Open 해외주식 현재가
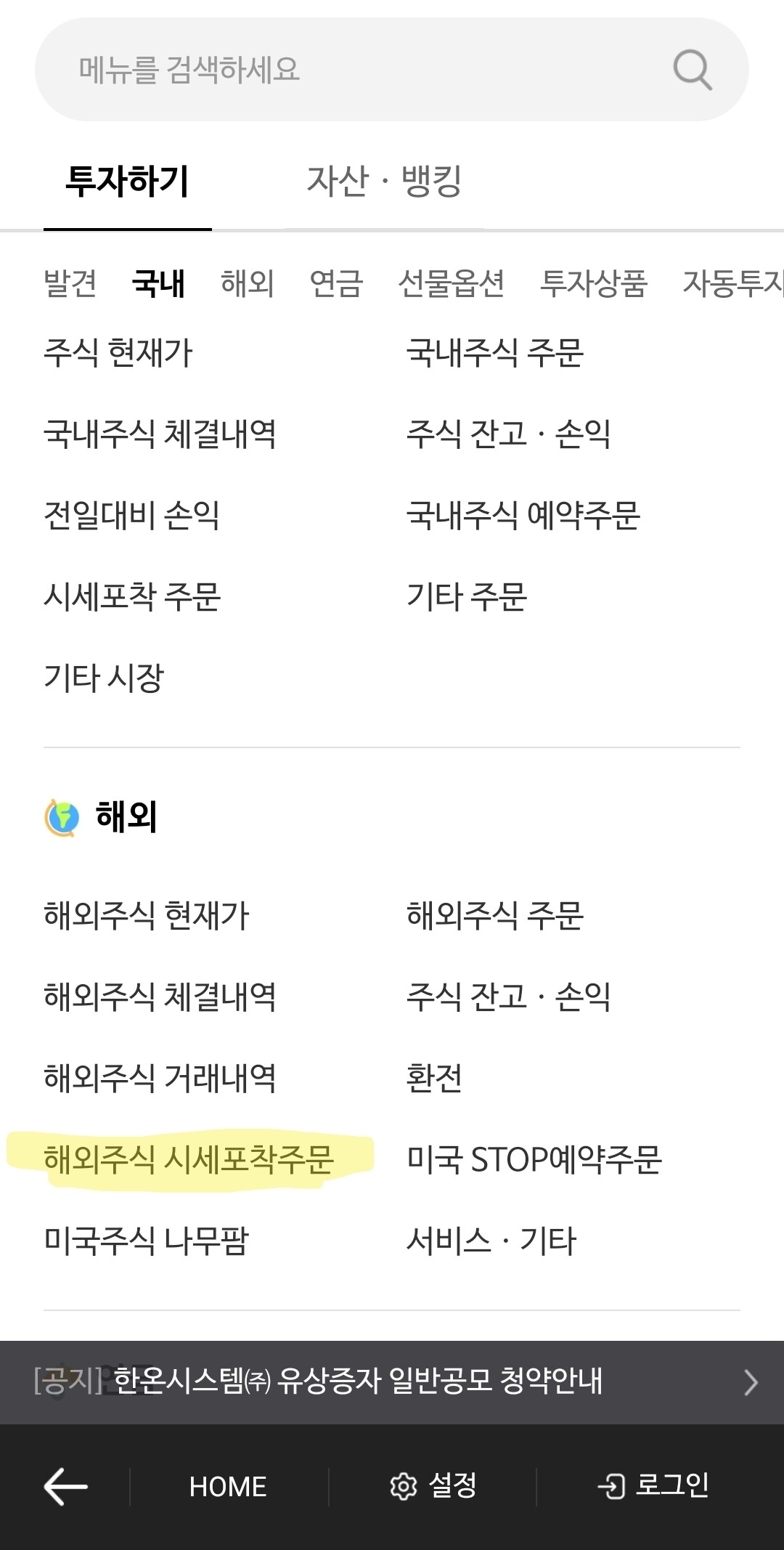This screenshot has width=784, height=1550. click(146, 915)
